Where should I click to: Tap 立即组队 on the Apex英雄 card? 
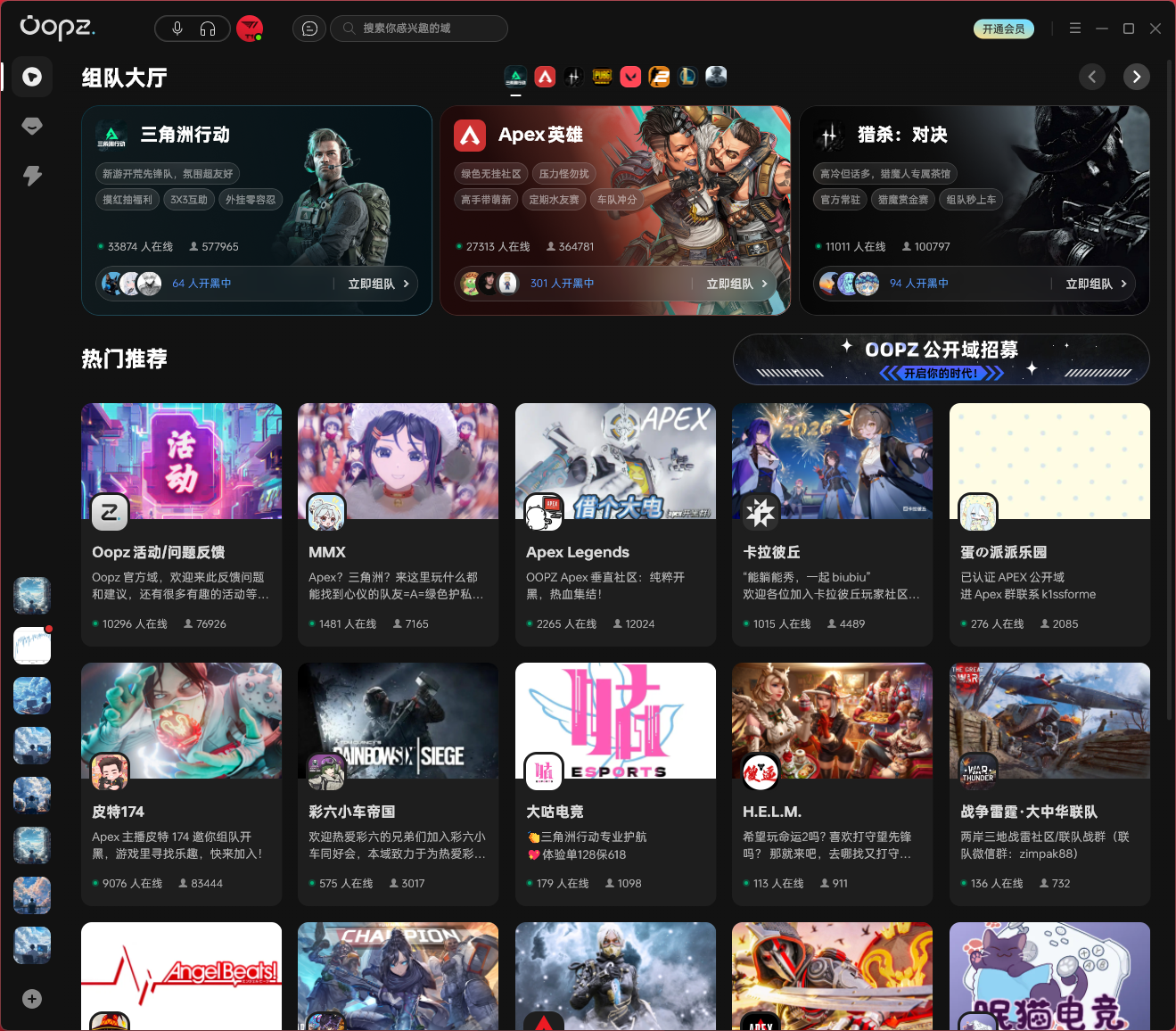click(736, 284)
